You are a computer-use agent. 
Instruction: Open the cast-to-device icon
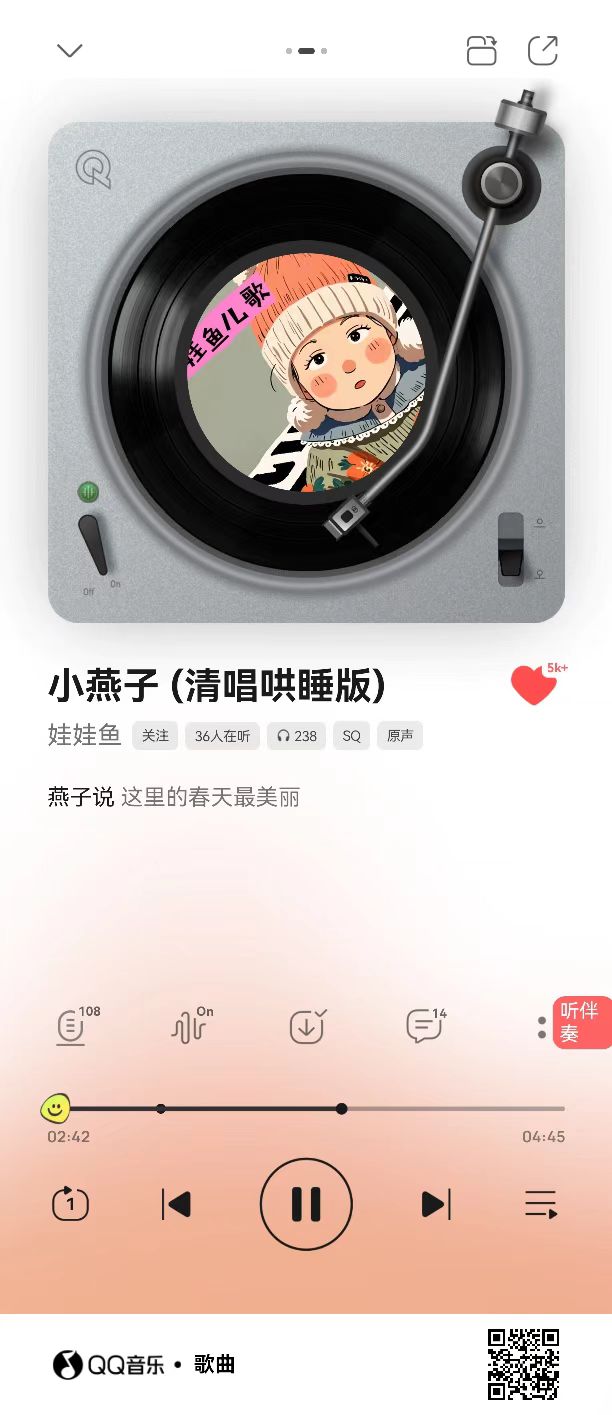click(x=482, y=50)
